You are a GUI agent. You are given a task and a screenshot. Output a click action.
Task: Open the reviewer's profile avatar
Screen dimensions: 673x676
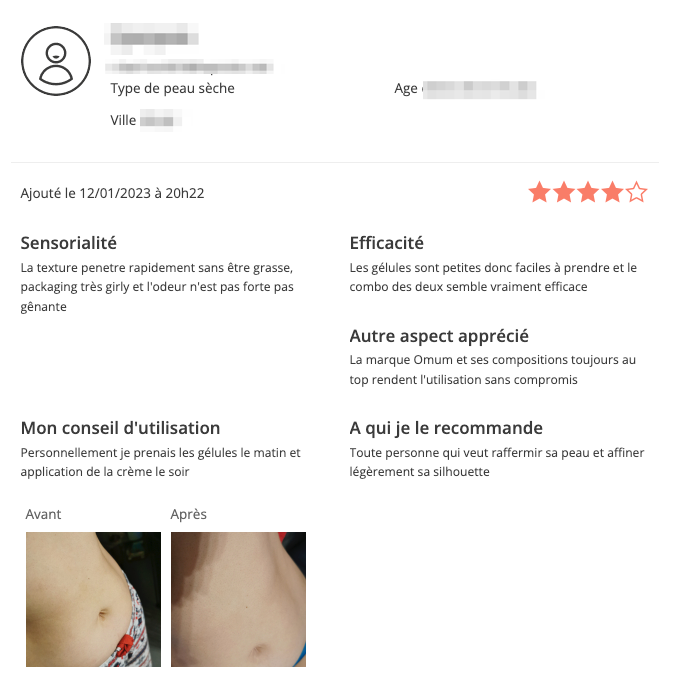(x=56, y=62)
